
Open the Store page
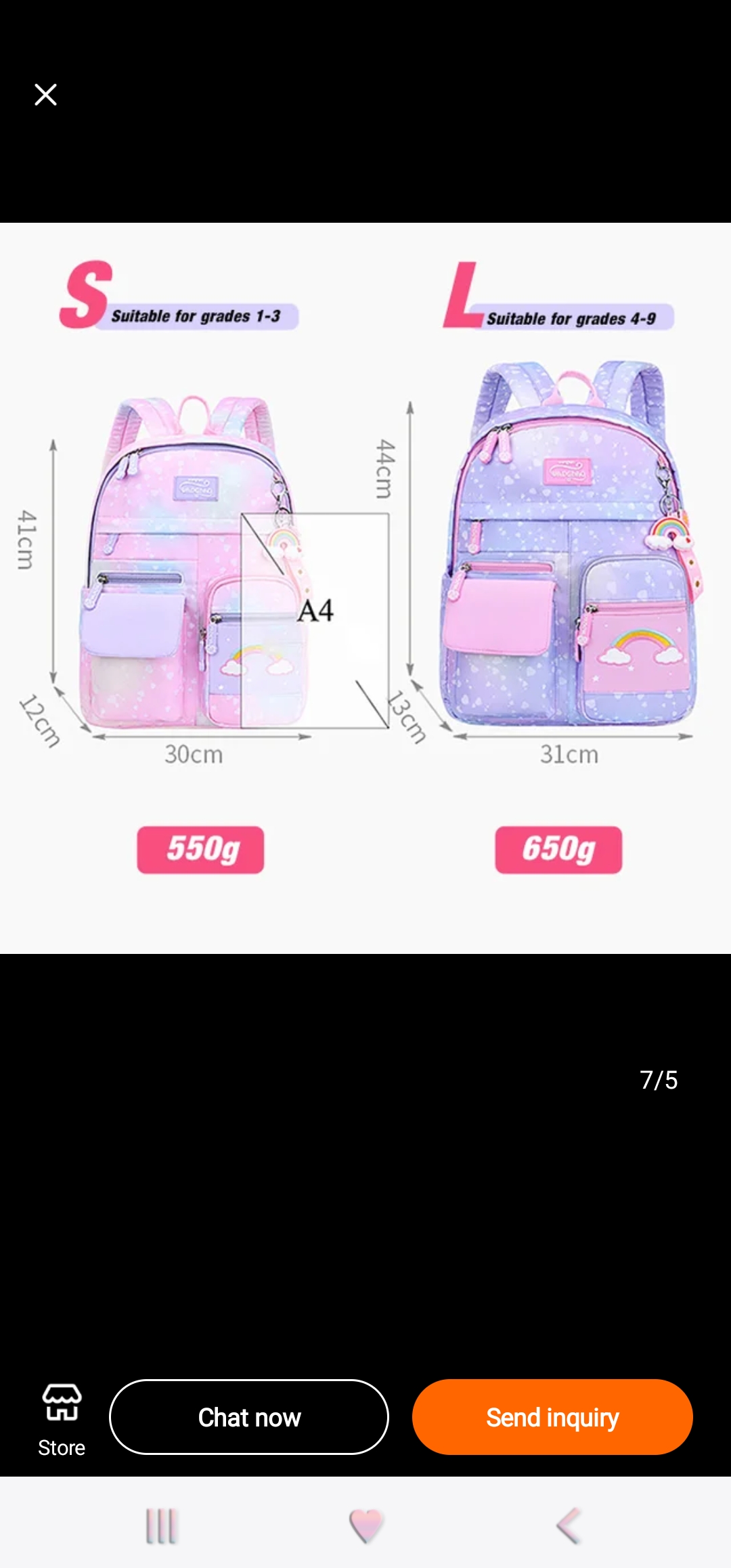coord(62,1418)
